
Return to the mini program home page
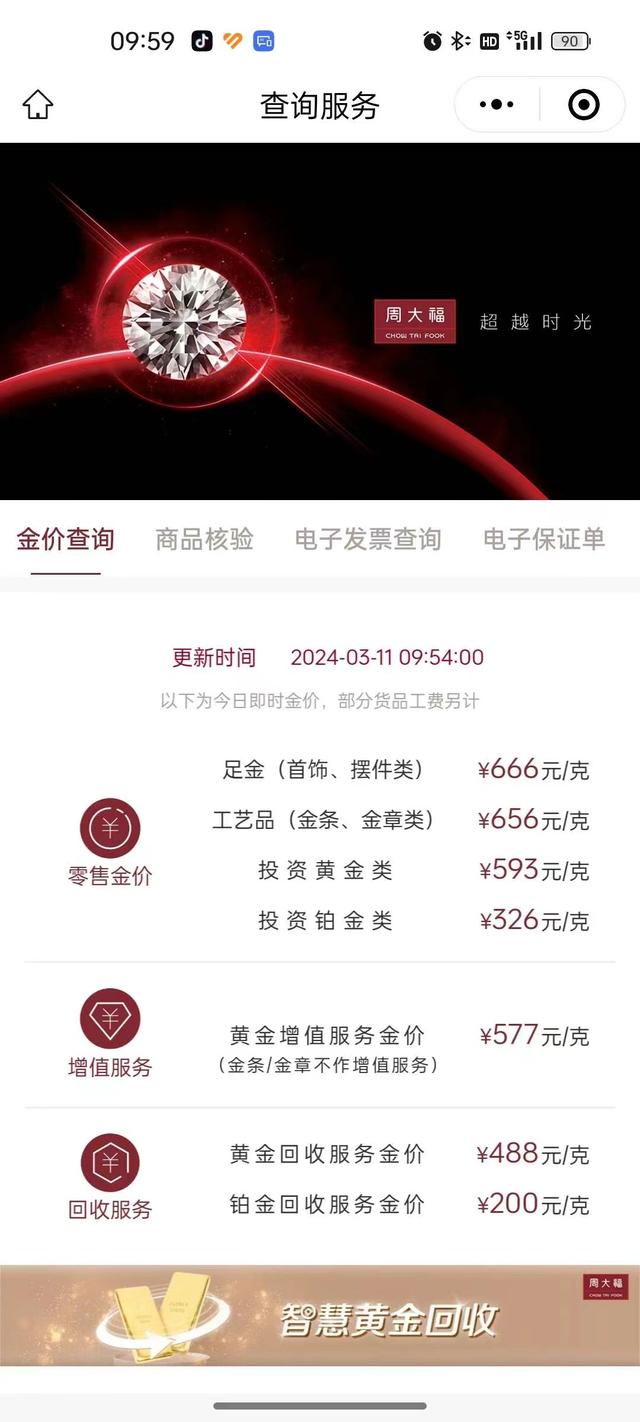[38, 105]
